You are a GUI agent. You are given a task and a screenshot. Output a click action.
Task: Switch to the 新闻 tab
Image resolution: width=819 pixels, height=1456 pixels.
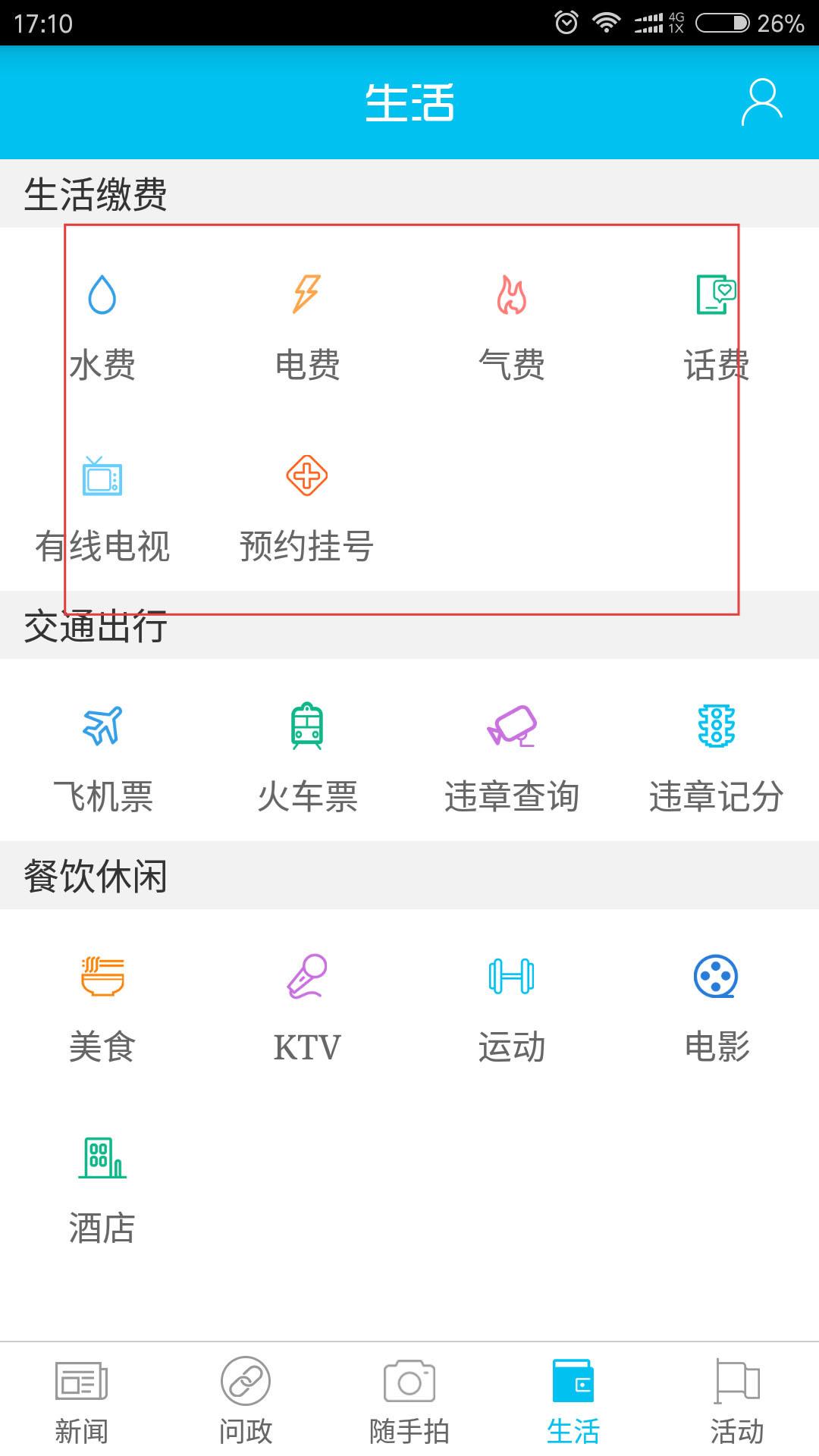click(x=82, y=1400)
